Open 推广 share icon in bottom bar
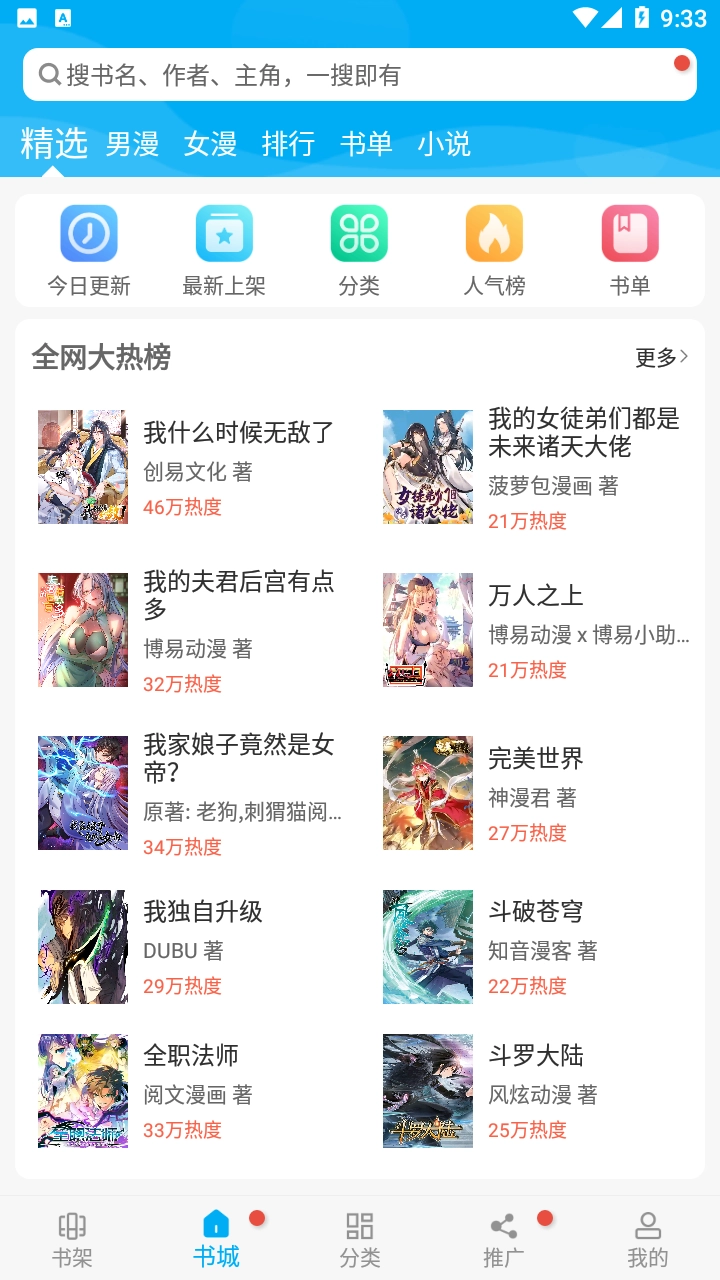The height and width of the screenshot is (1280, 720). tap(503, 1237)
